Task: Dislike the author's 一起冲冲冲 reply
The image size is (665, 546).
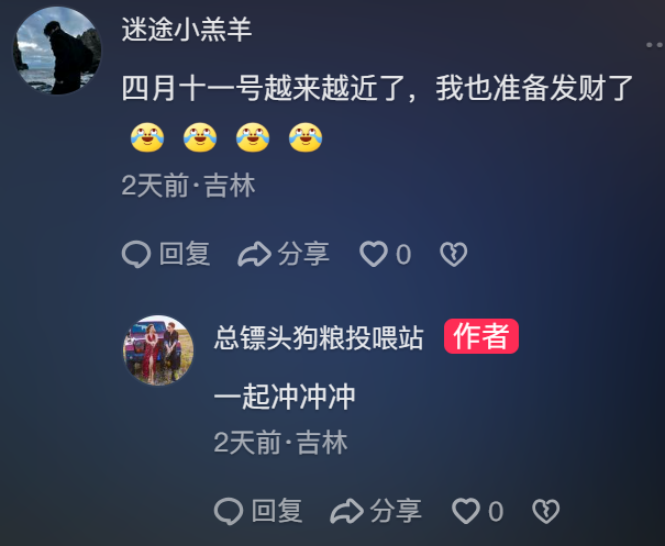Action: pos(545,512)
